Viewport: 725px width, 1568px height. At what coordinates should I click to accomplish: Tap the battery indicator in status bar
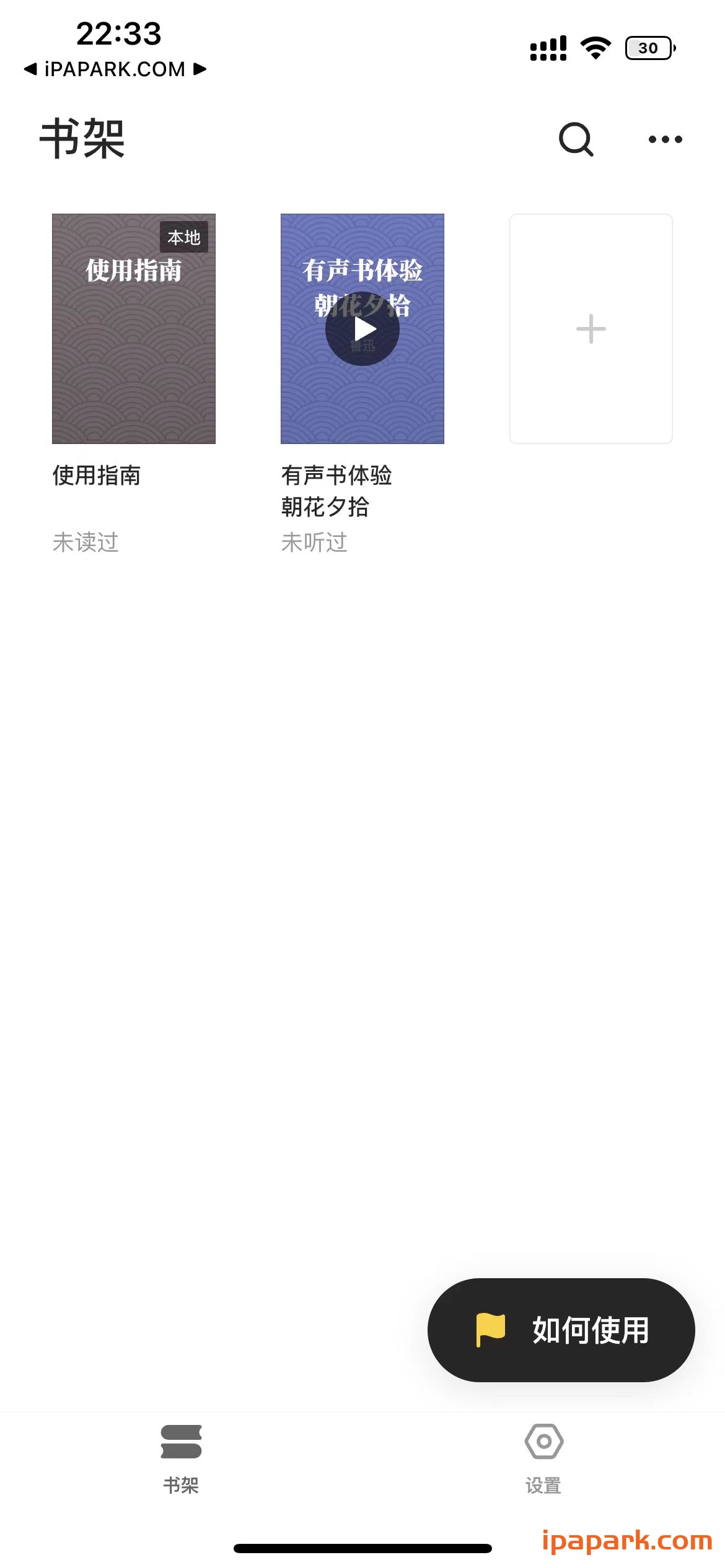point(649,48)
